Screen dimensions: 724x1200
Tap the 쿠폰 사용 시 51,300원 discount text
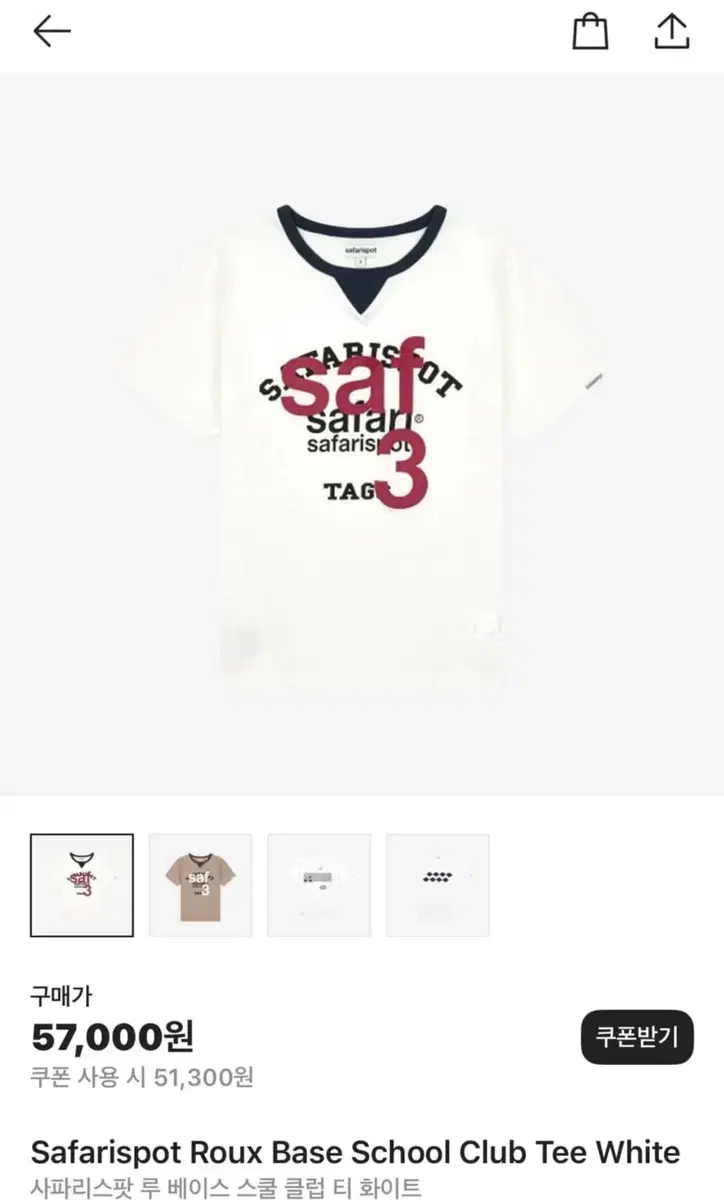[x=142, y=1079]
